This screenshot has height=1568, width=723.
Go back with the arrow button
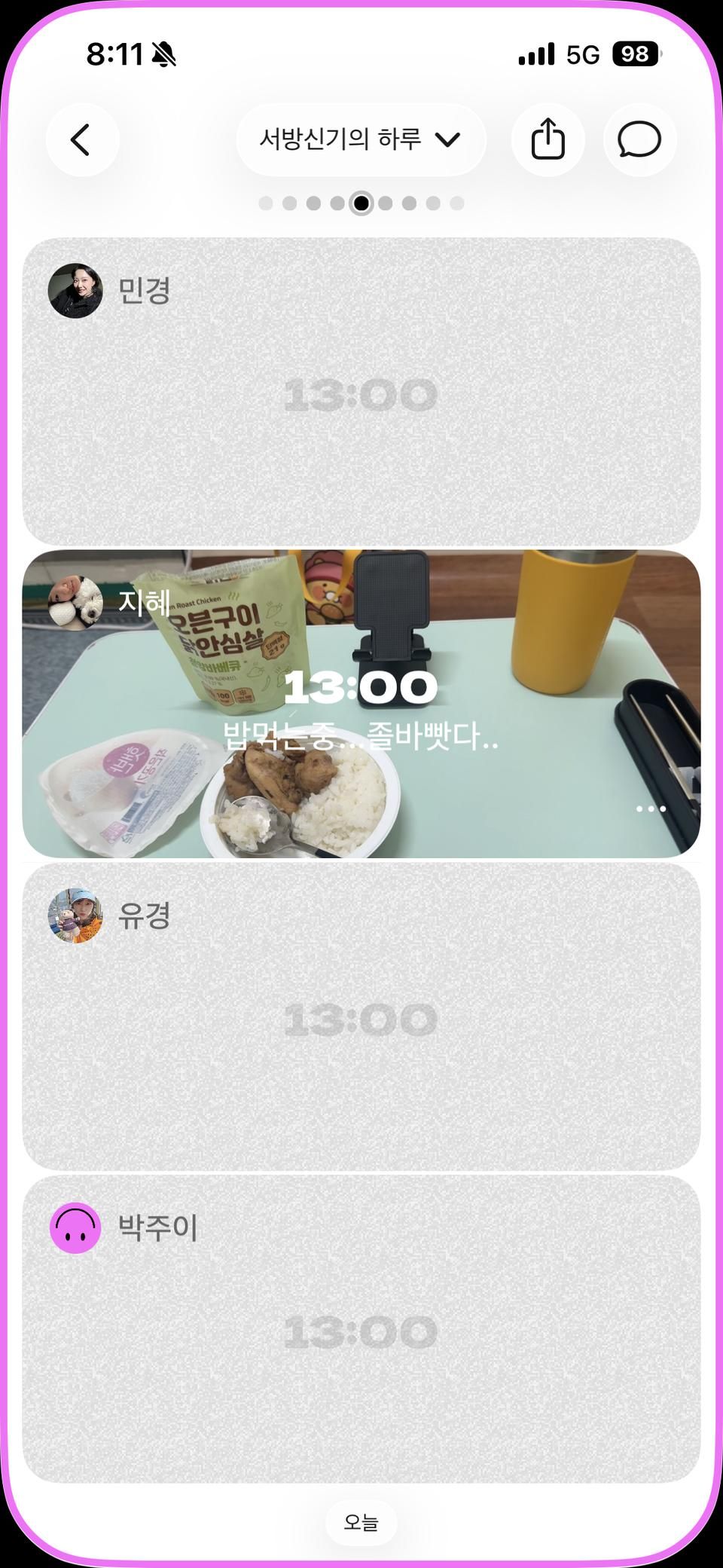tap(81, 139)
